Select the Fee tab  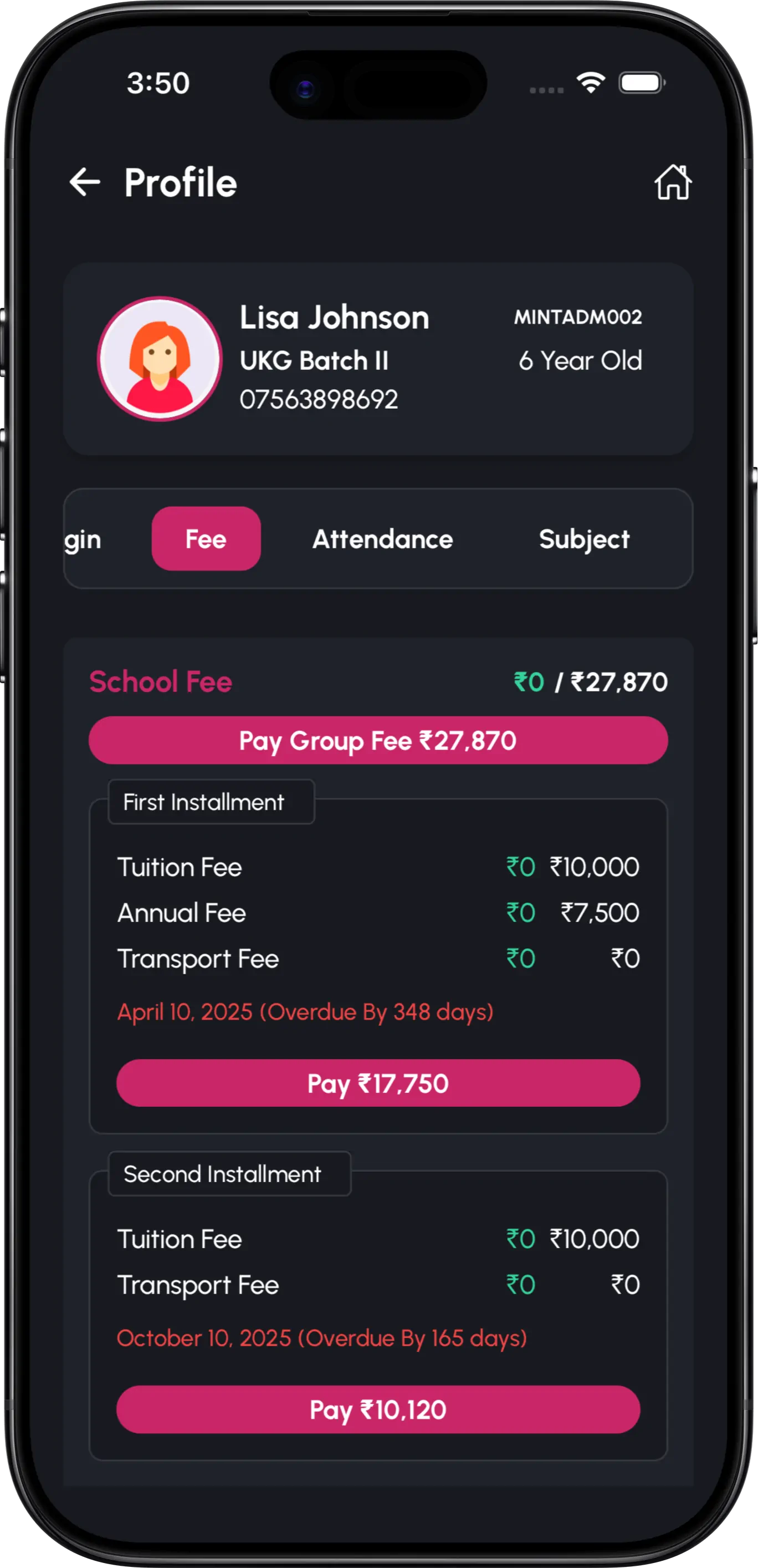206,538
